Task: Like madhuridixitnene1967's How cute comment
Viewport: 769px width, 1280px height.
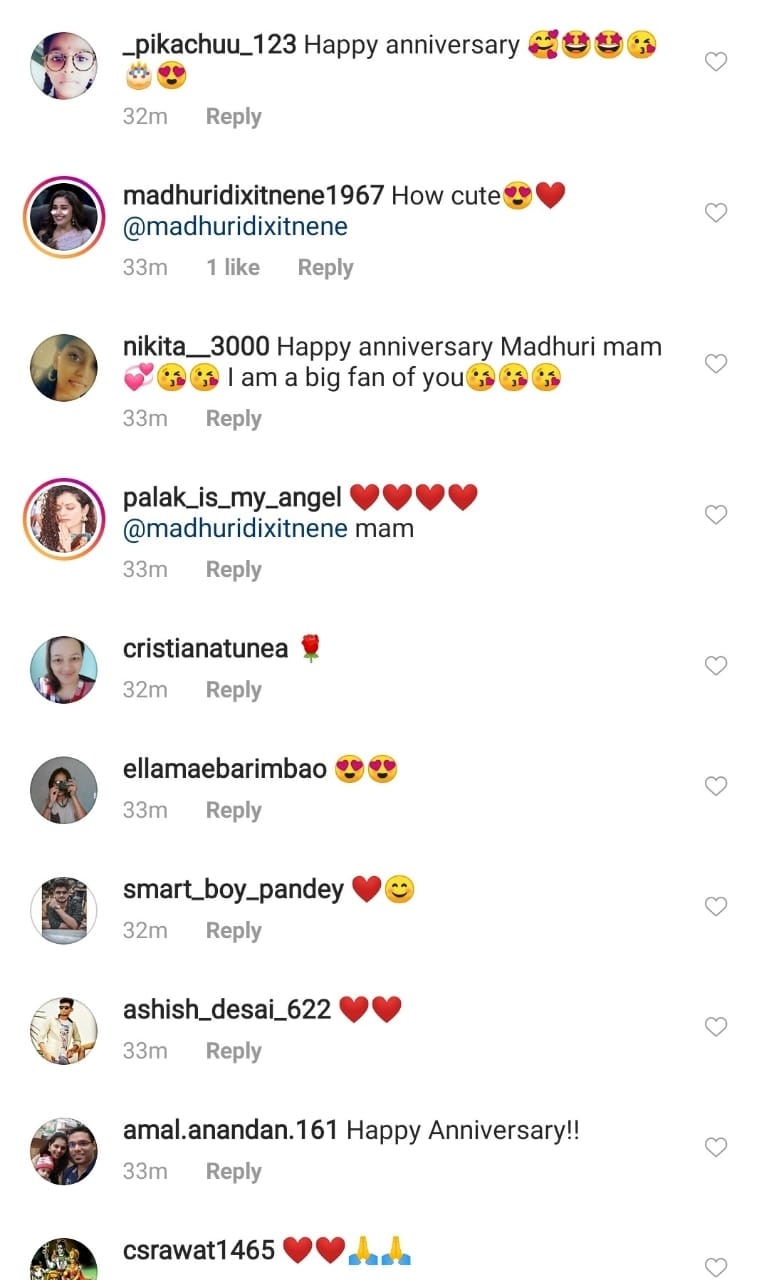Action: (x=716, y=213)
